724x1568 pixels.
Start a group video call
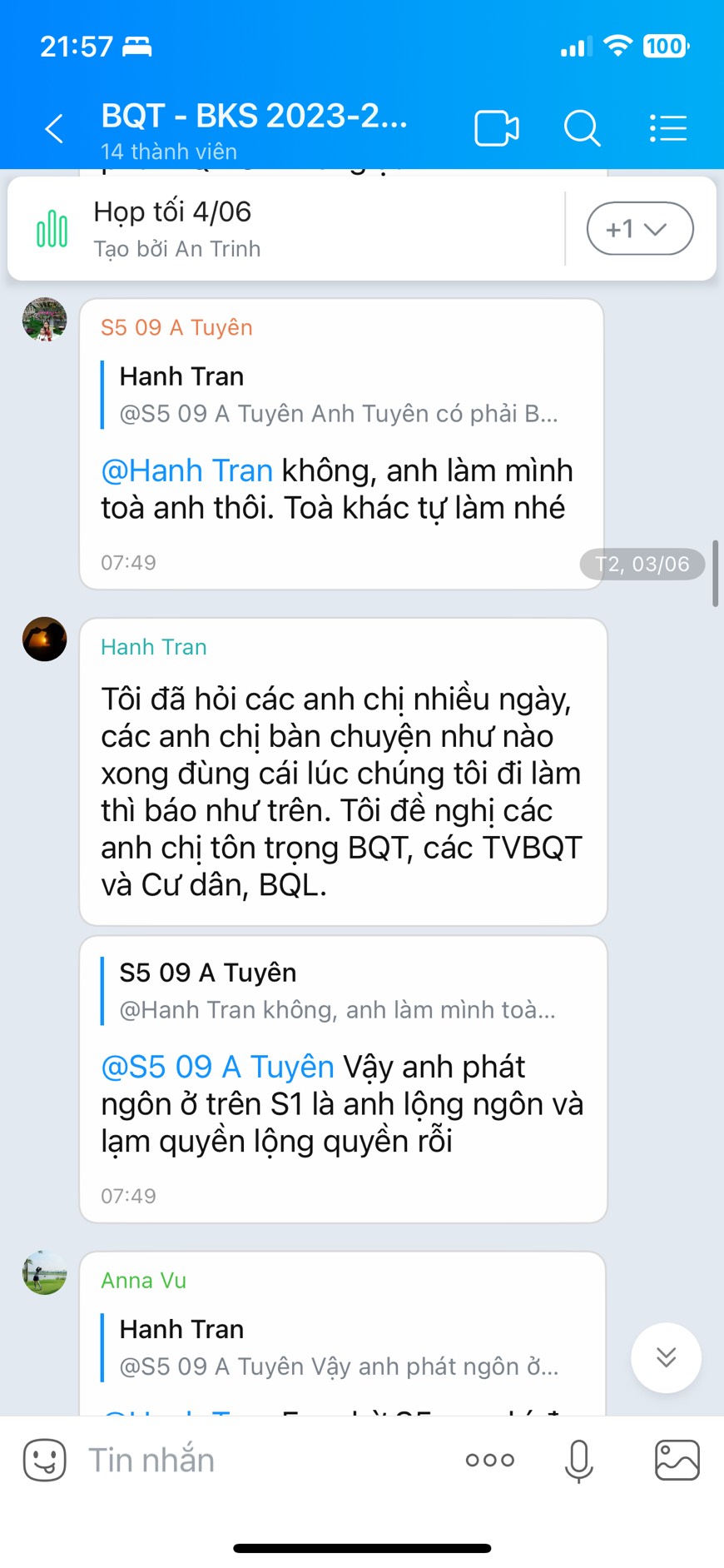coord(497,129)
